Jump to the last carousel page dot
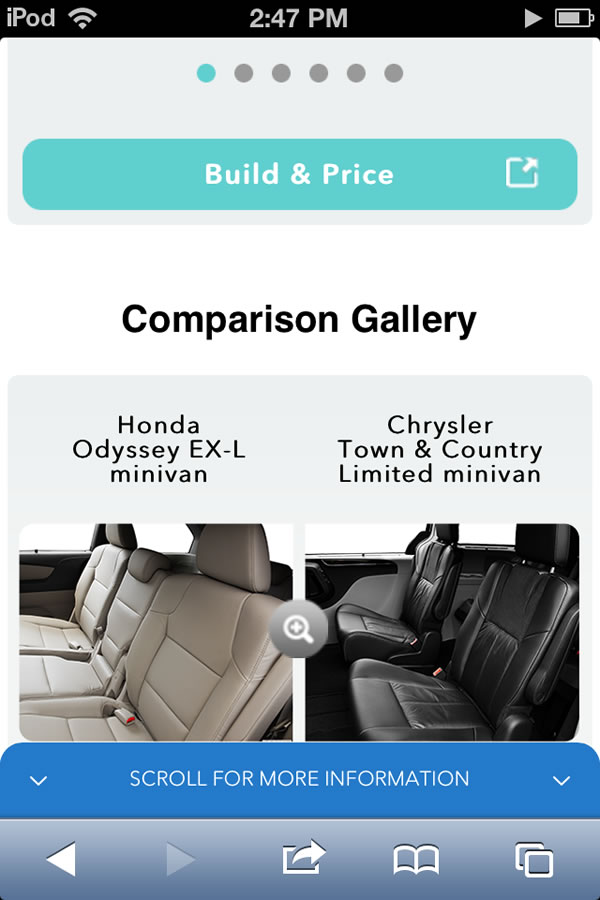This screenshot has width=600, height=900. coord(394,73)
